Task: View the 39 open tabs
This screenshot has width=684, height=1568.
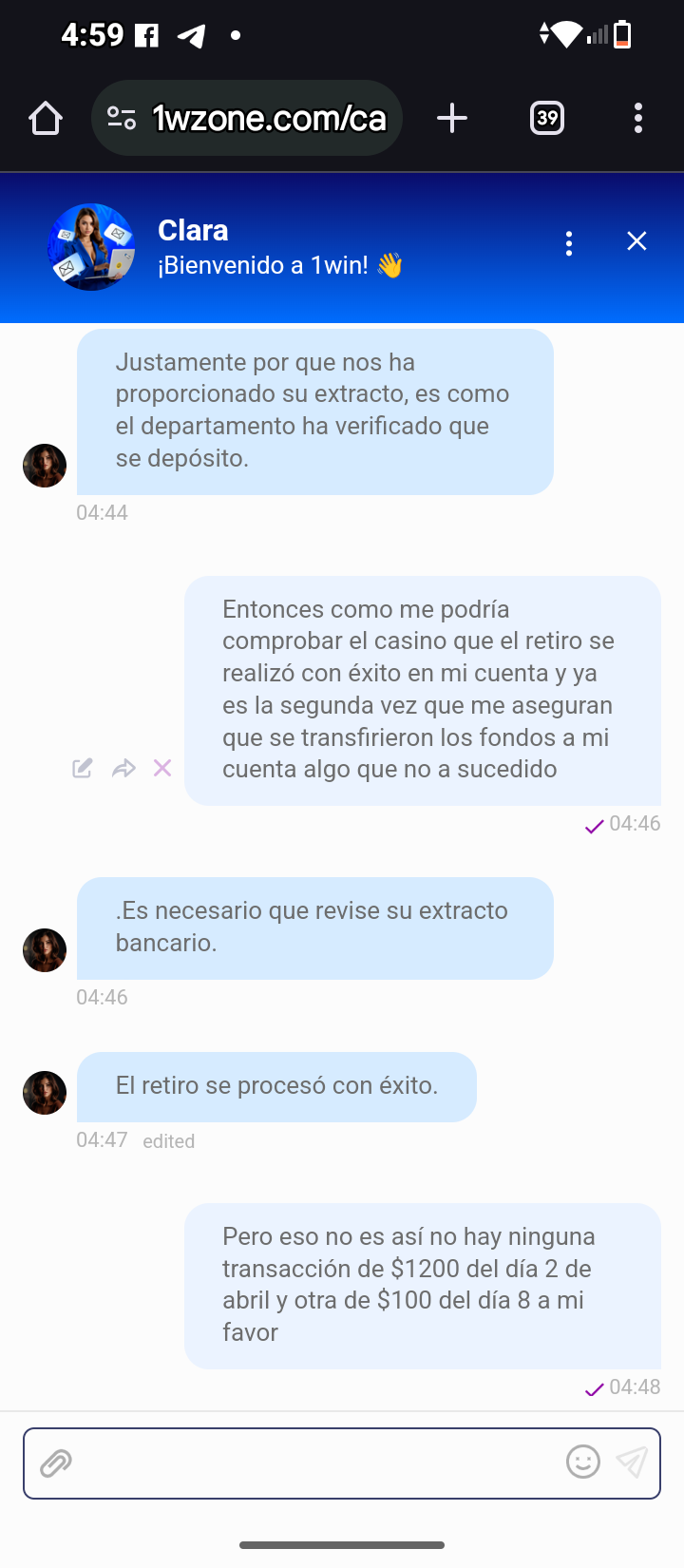Action: click(547, 119)
